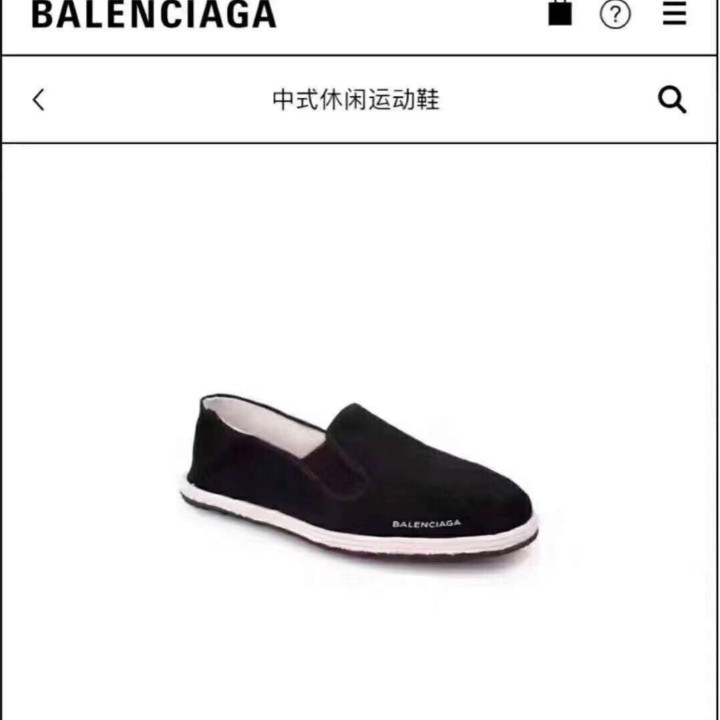Go back with the left chevron
720x720 pixels.
(38, 100)
